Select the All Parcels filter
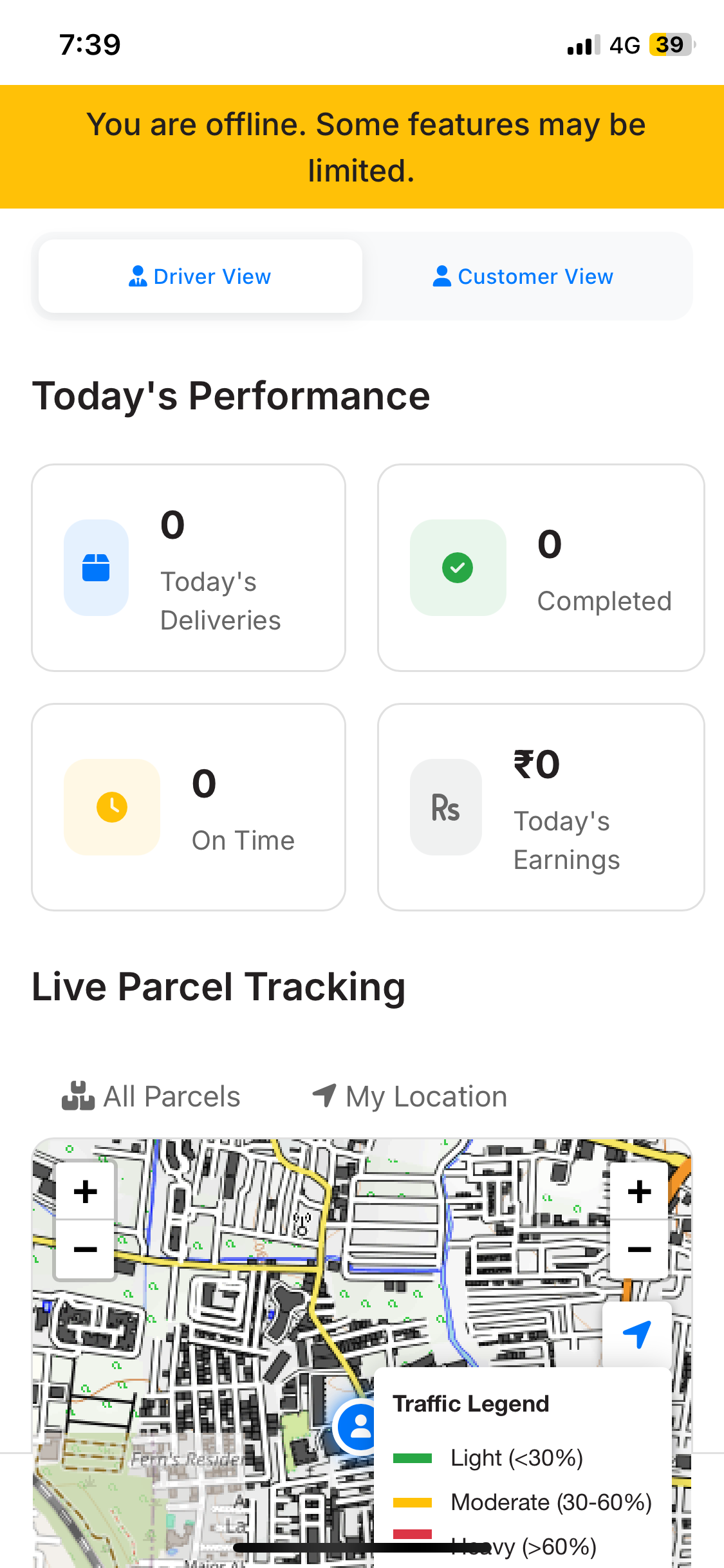This screenshot has height=1568, width=724. click(x=151, y=1096)
